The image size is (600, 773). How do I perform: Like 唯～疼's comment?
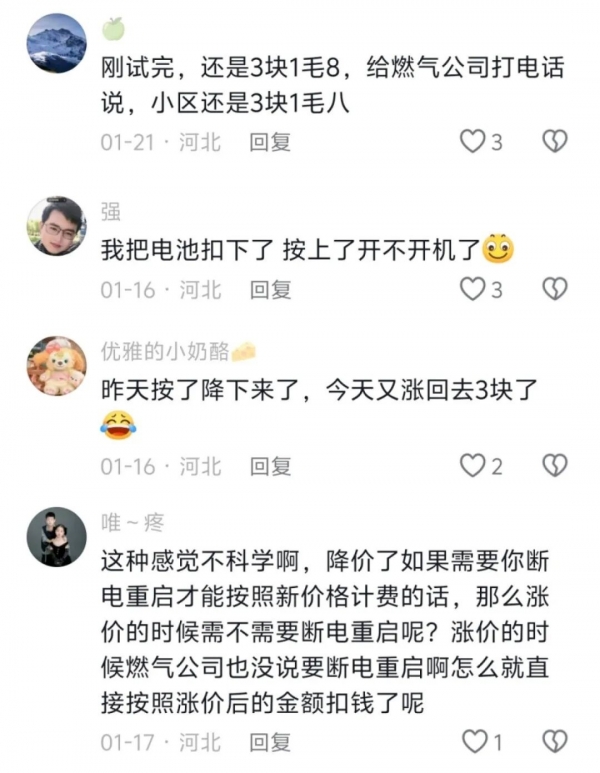click(472, 741)
